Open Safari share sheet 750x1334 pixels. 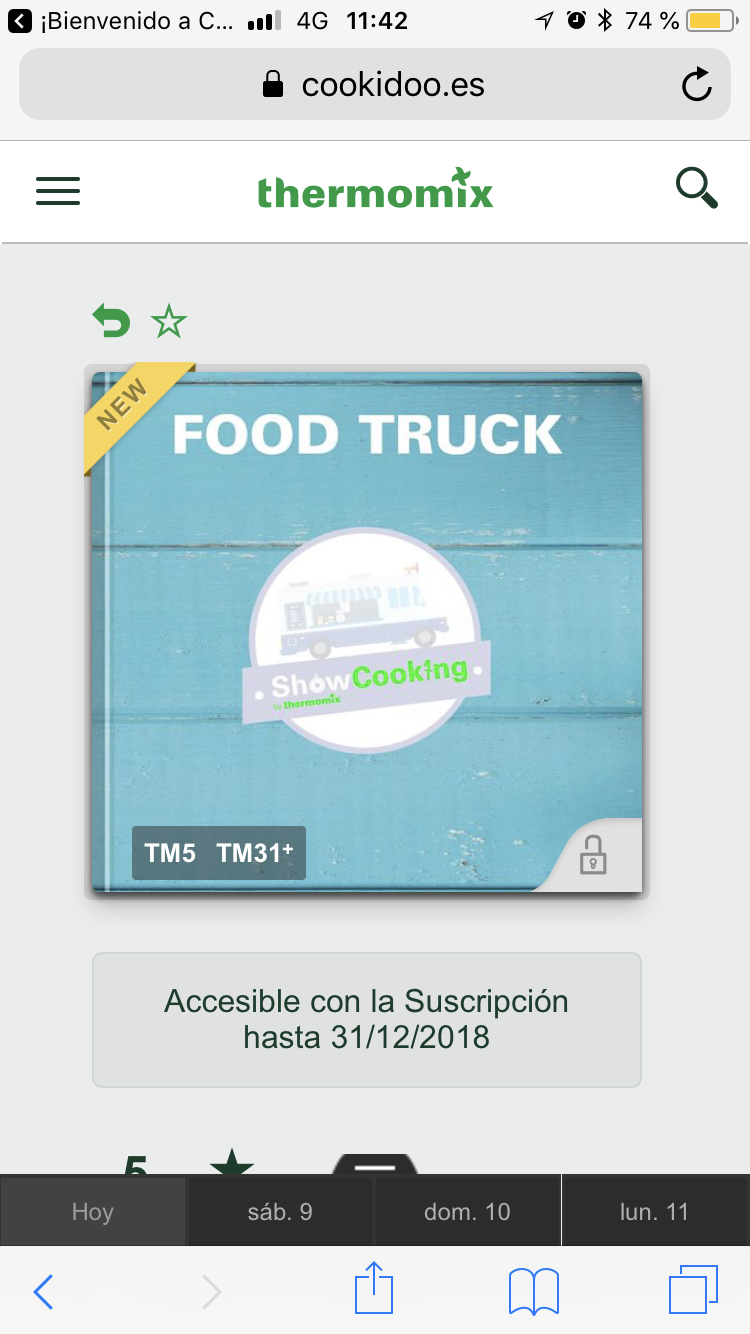374,1290
